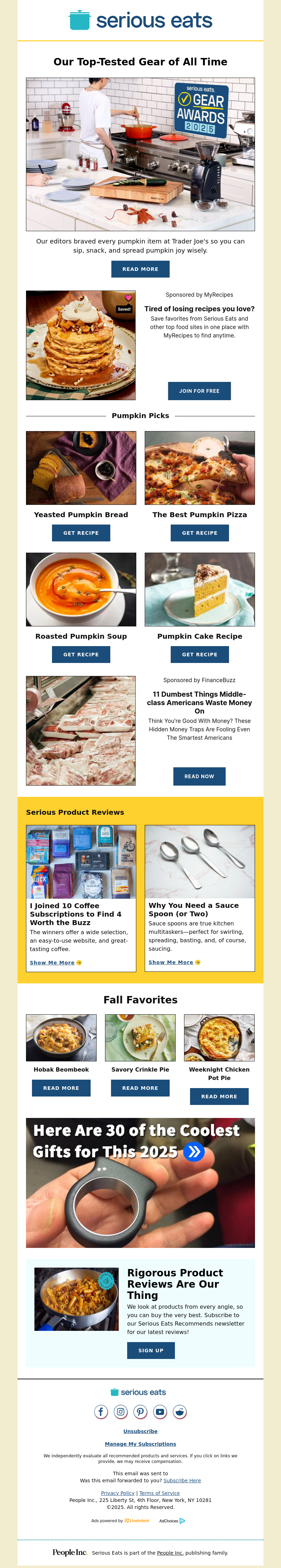Tap Read Now on FinanceBuzz ad

(x=199, y=776)
